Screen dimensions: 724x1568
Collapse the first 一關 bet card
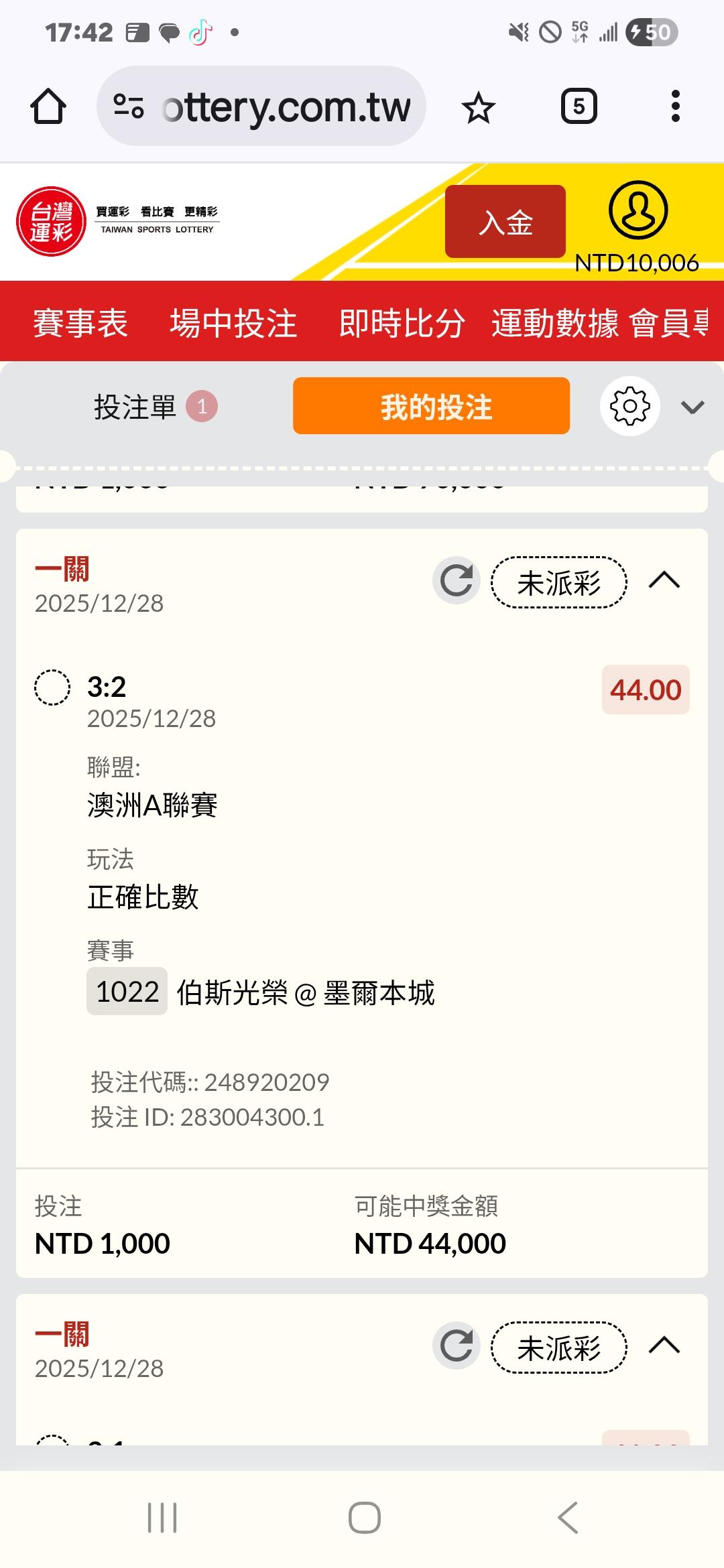(664, 580)
